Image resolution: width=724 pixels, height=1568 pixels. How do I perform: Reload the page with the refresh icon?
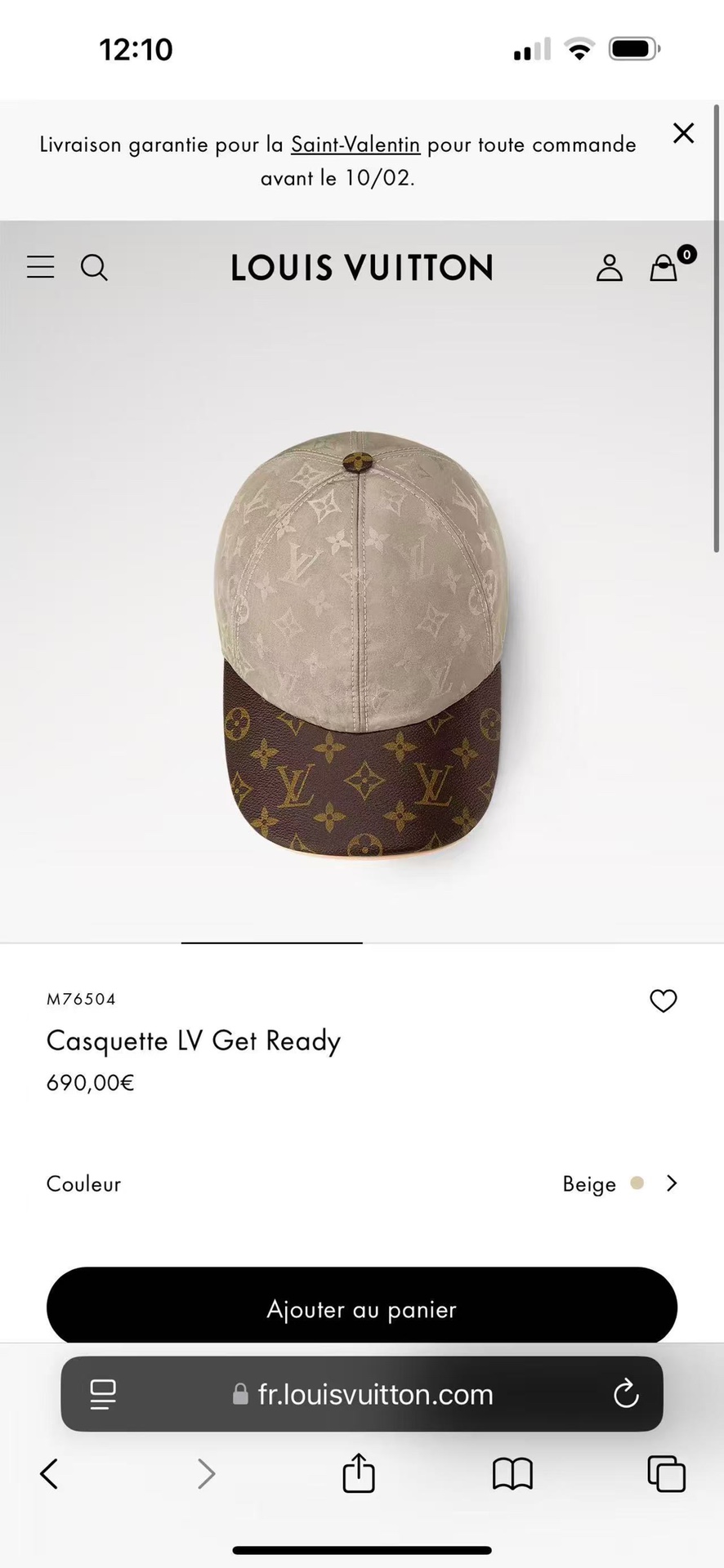(625, 1394)
